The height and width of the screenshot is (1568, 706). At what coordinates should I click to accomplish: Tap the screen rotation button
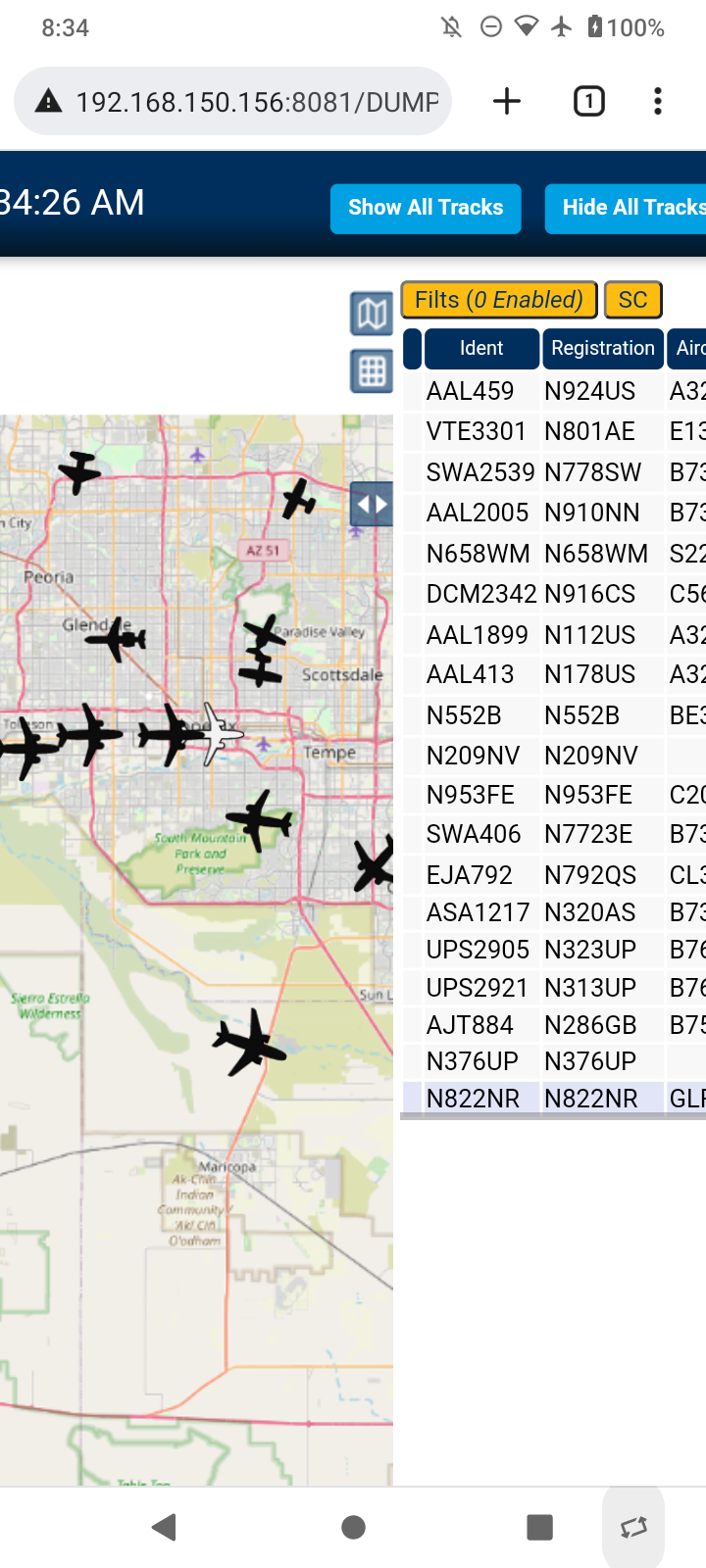click(x=633, y=1527)
